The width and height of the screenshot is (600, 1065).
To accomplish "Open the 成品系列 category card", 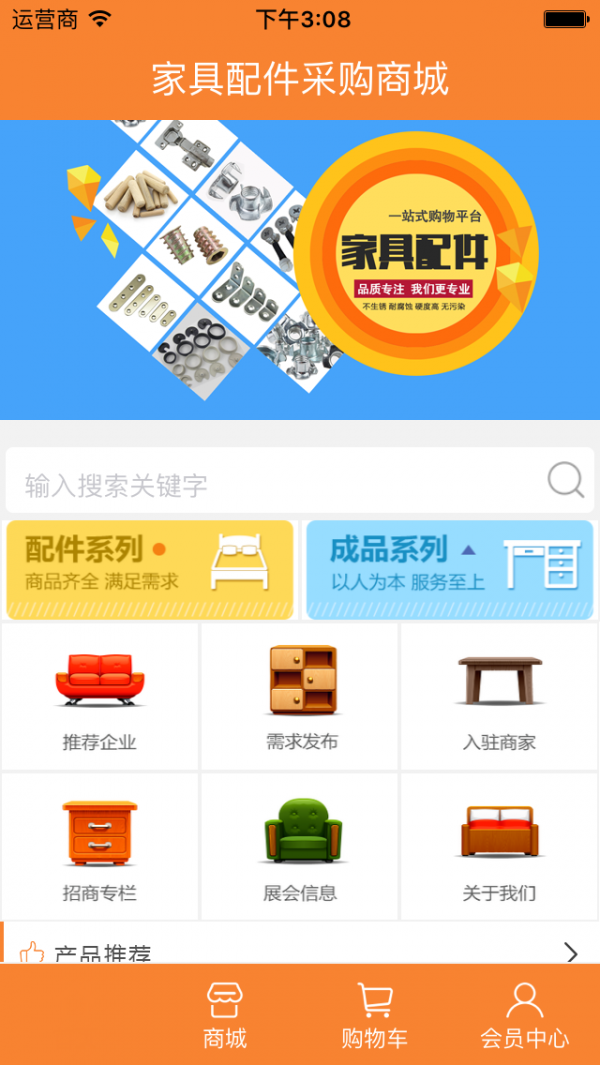I will pos(449,569).
